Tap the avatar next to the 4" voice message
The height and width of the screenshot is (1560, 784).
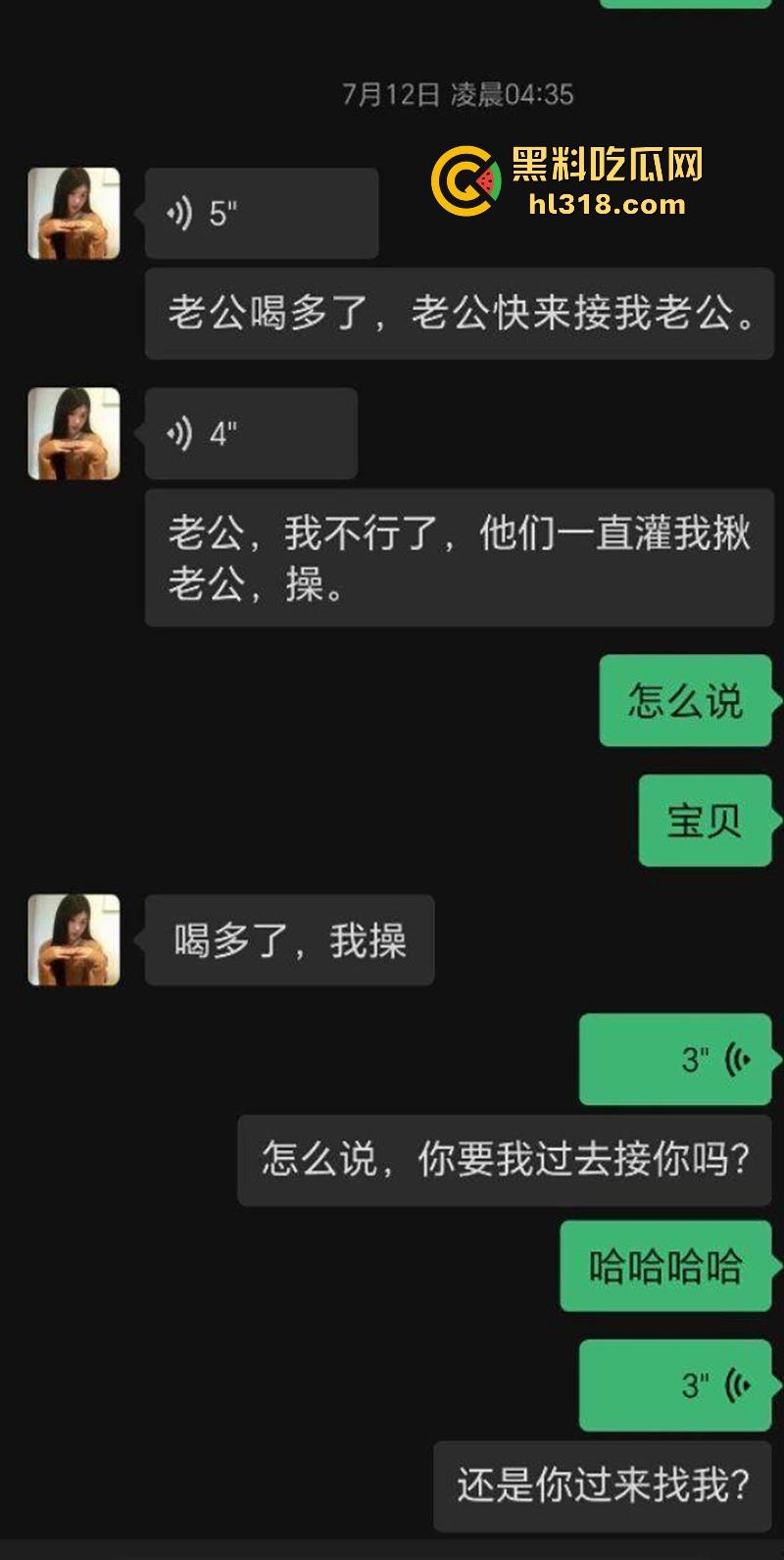click(x=73, y=431)
